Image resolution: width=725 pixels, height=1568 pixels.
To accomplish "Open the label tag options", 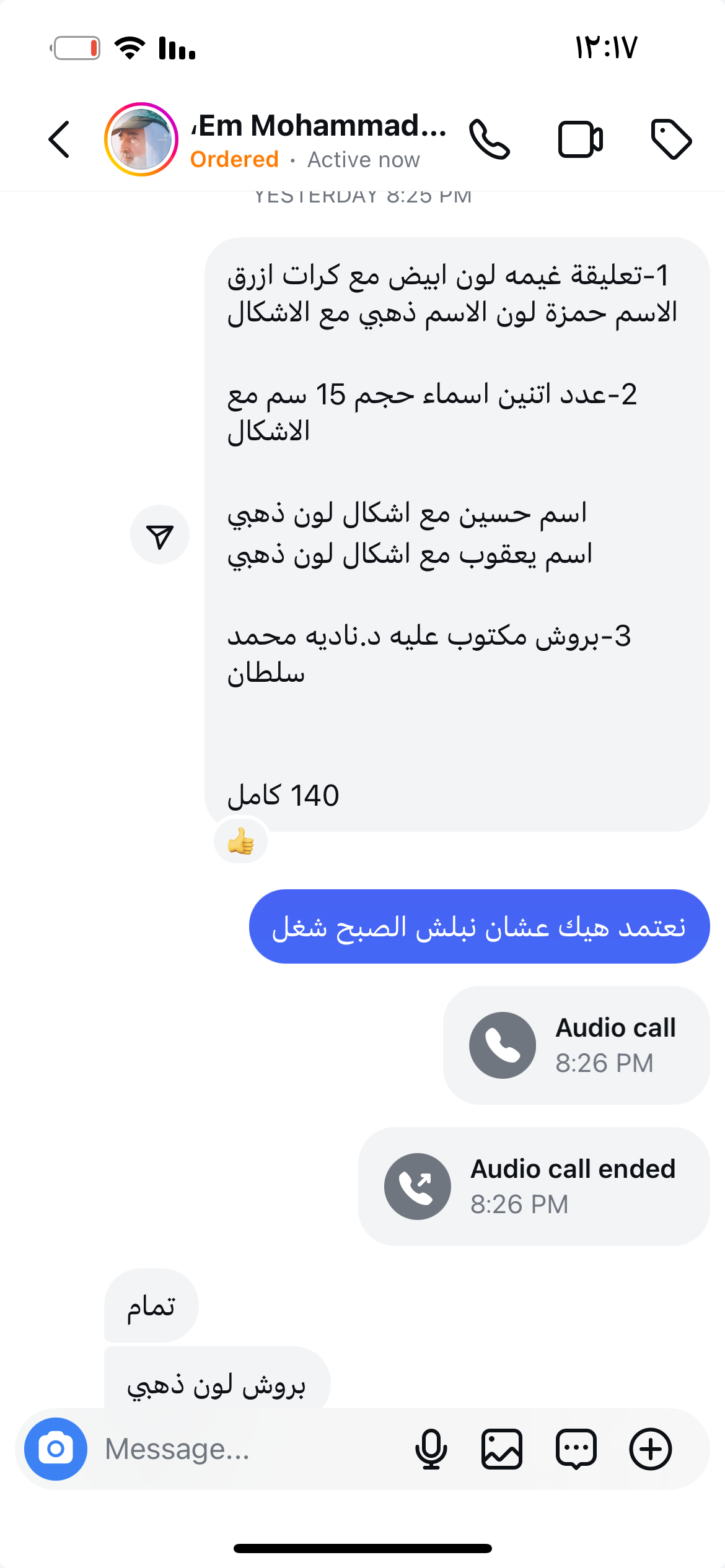I will 671,139.
